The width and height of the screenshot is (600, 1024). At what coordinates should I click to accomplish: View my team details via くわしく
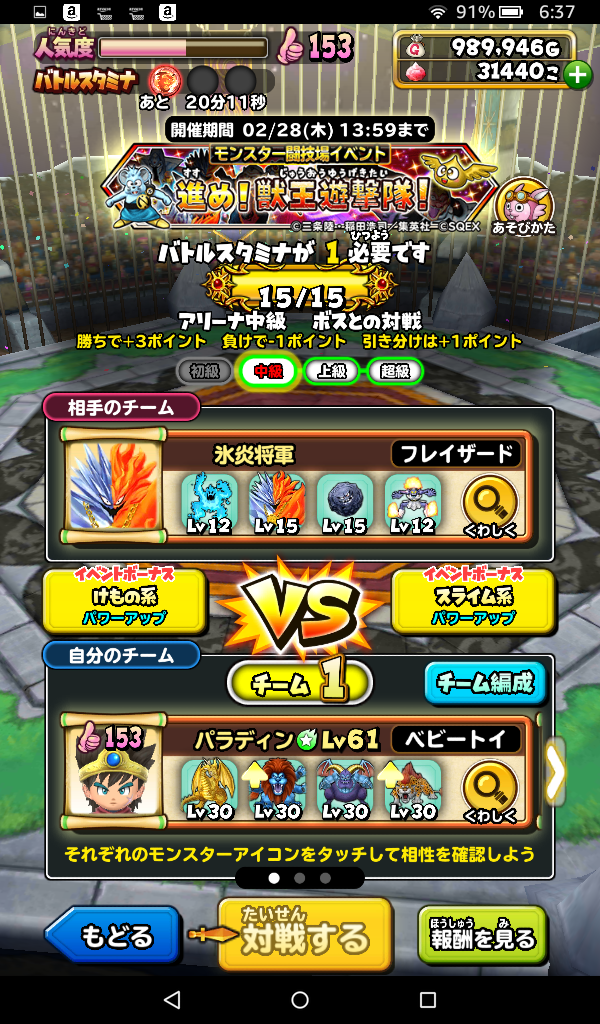491,792
